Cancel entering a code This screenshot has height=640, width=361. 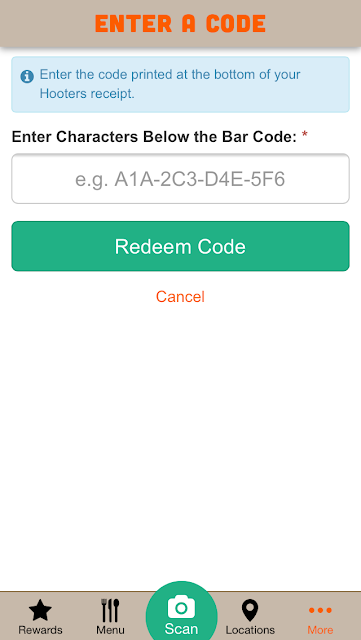(x=180, y=297)
